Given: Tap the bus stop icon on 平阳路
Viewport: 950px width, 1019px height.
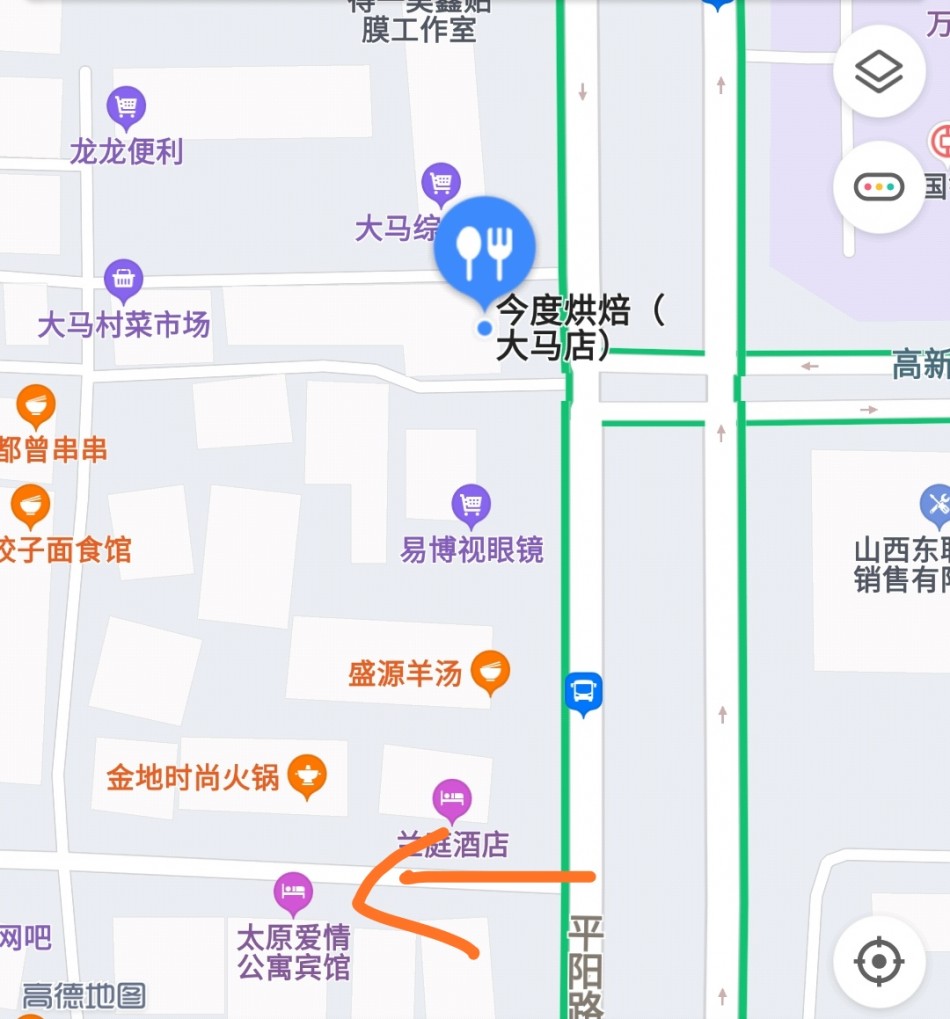Looking at the screenshot, I should coord(583,692).
